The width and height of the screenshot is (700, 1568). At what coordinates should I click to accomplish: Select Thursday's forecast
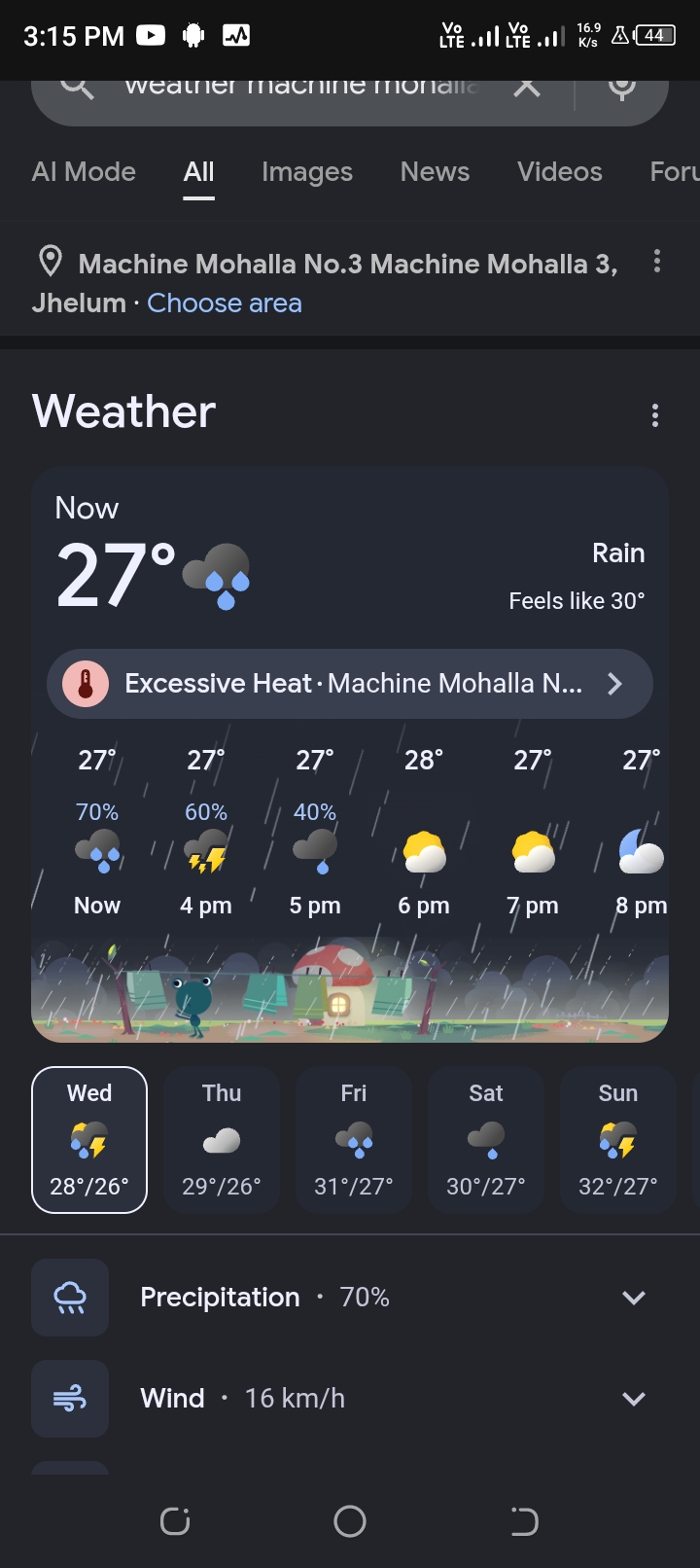click(x=222, y=1140)
